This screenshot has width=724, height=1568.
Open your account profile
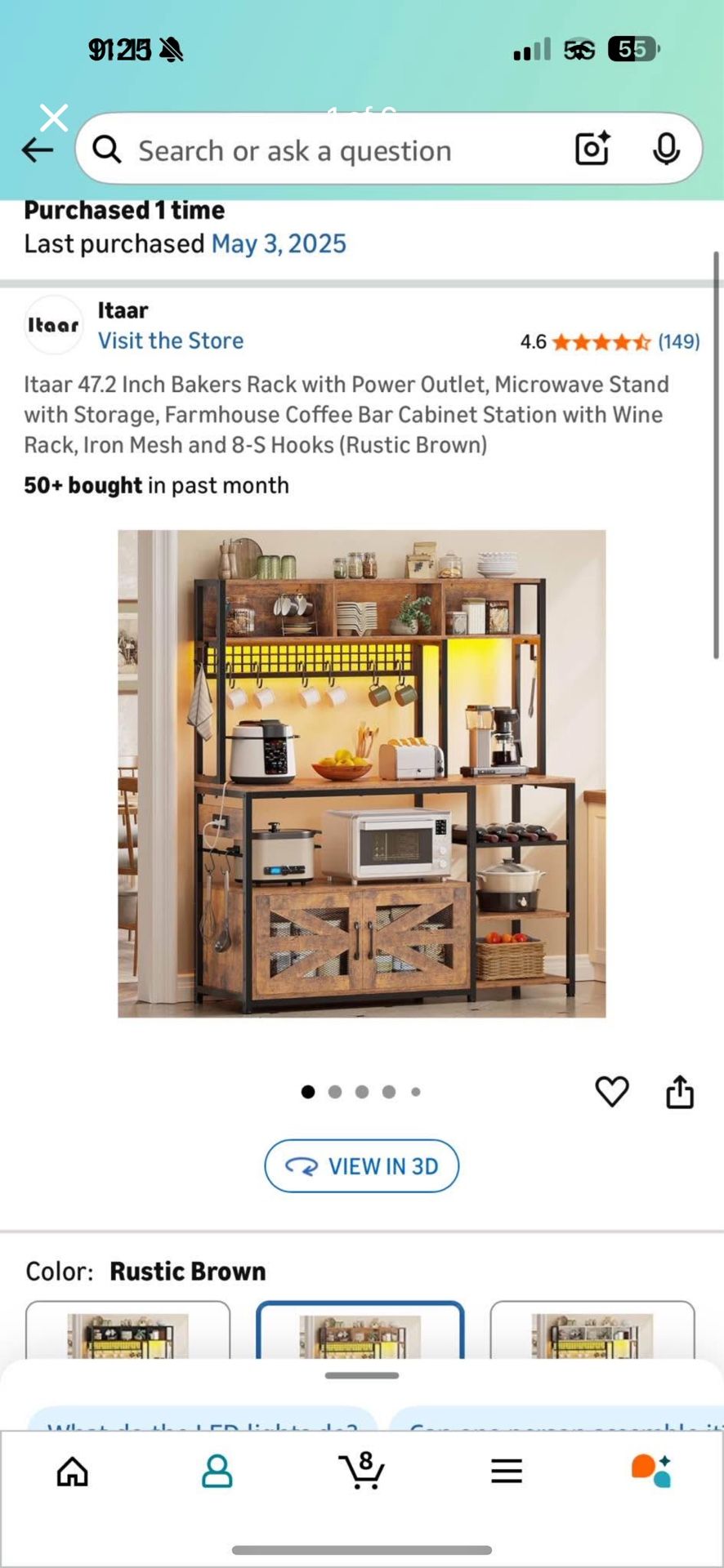[x=217, y=1470]
